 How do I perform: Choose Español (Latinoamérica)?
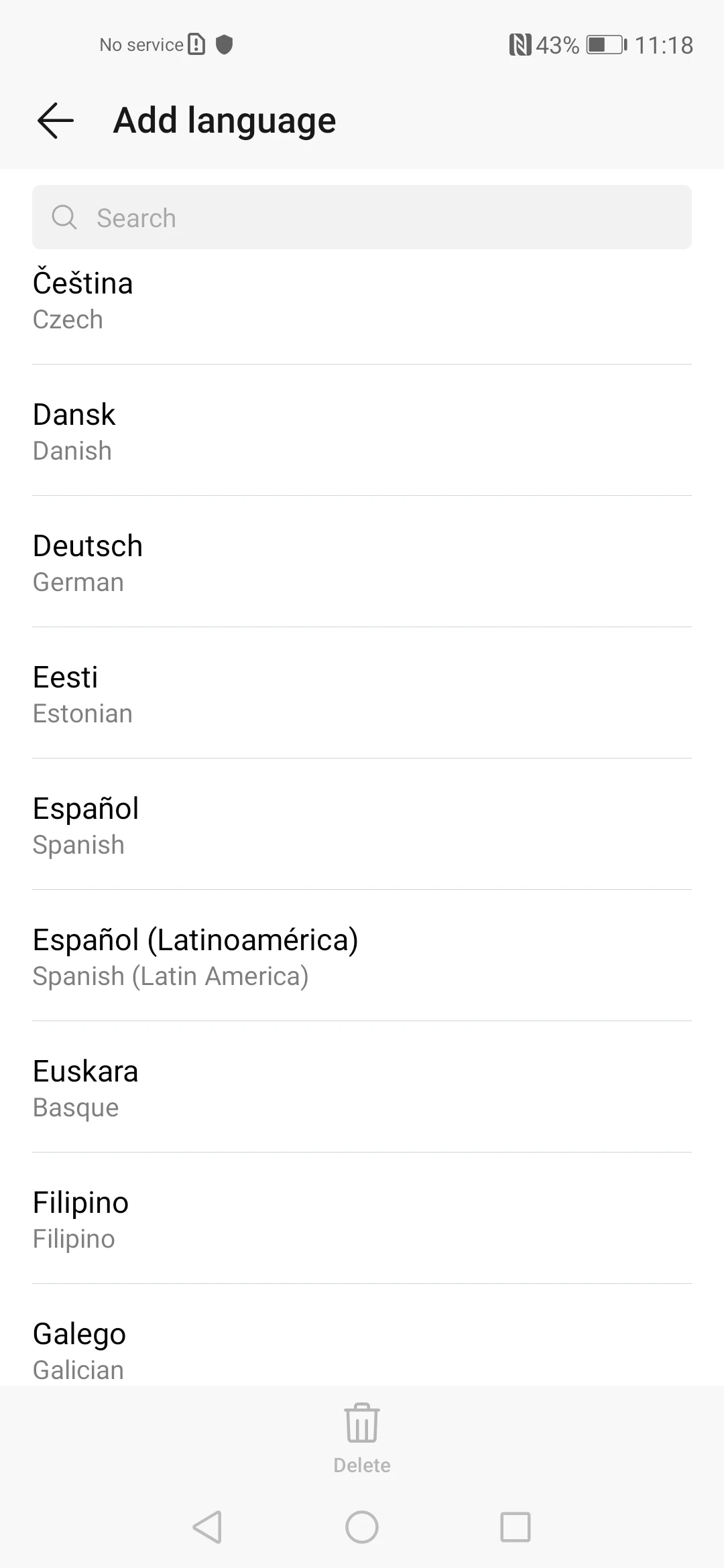pyautogui.click(x=362, y=957)
